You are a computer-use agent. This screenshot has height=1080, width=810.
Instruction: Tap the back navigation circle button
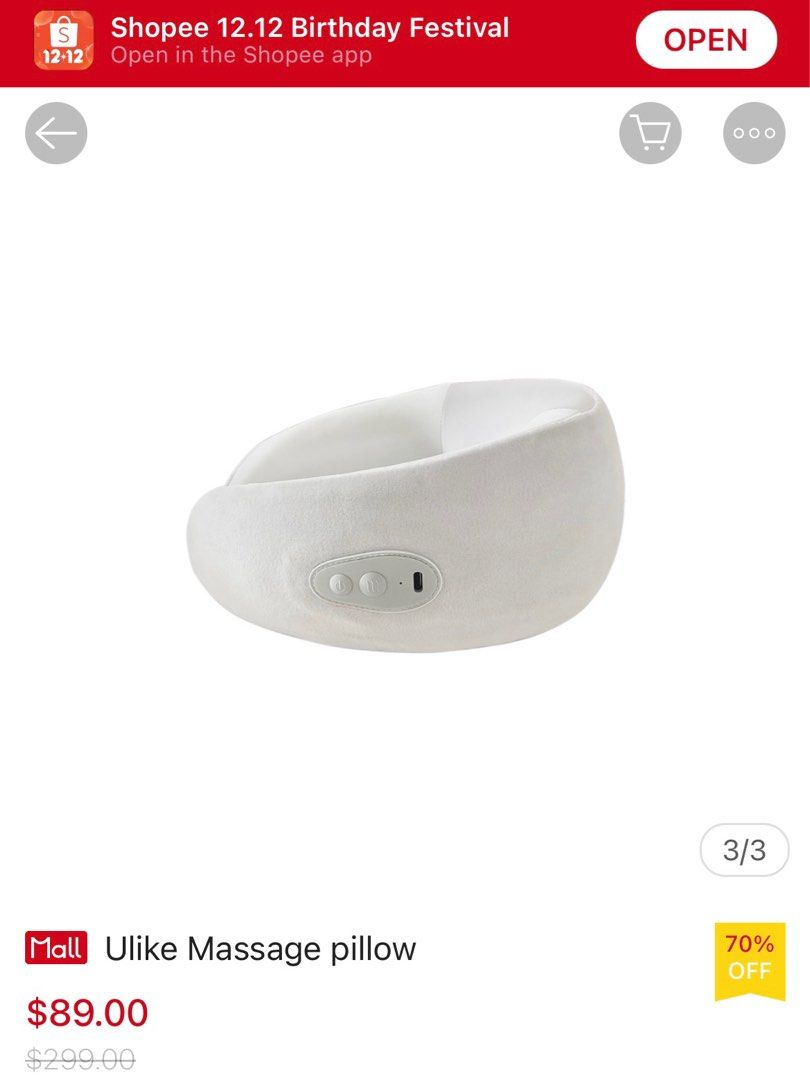pos(57,132)
